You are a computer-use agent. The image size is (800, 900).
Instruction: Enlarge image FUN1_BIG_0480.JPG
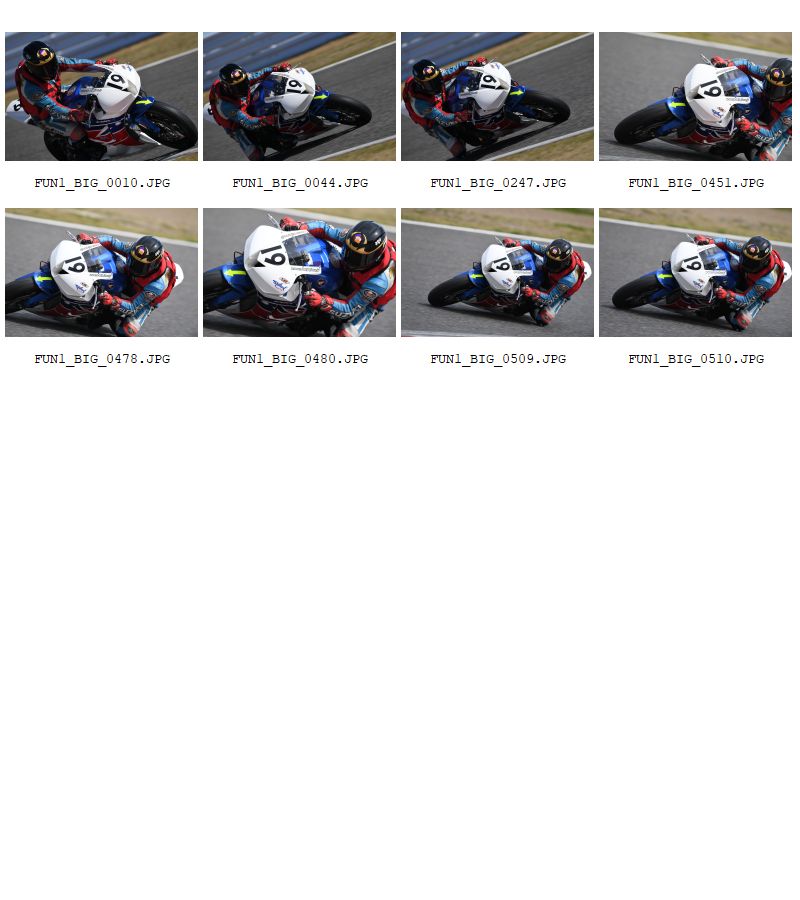click(299, 272)
